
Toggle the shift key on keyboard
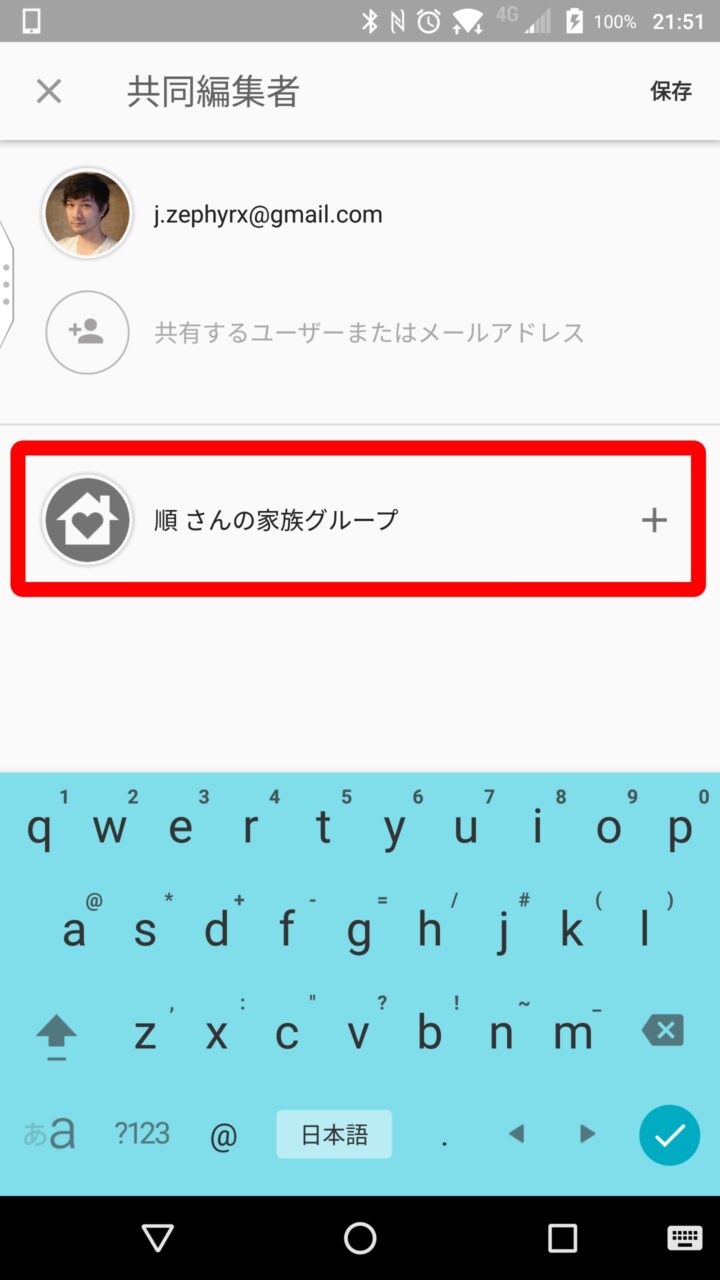[57, 1033]
